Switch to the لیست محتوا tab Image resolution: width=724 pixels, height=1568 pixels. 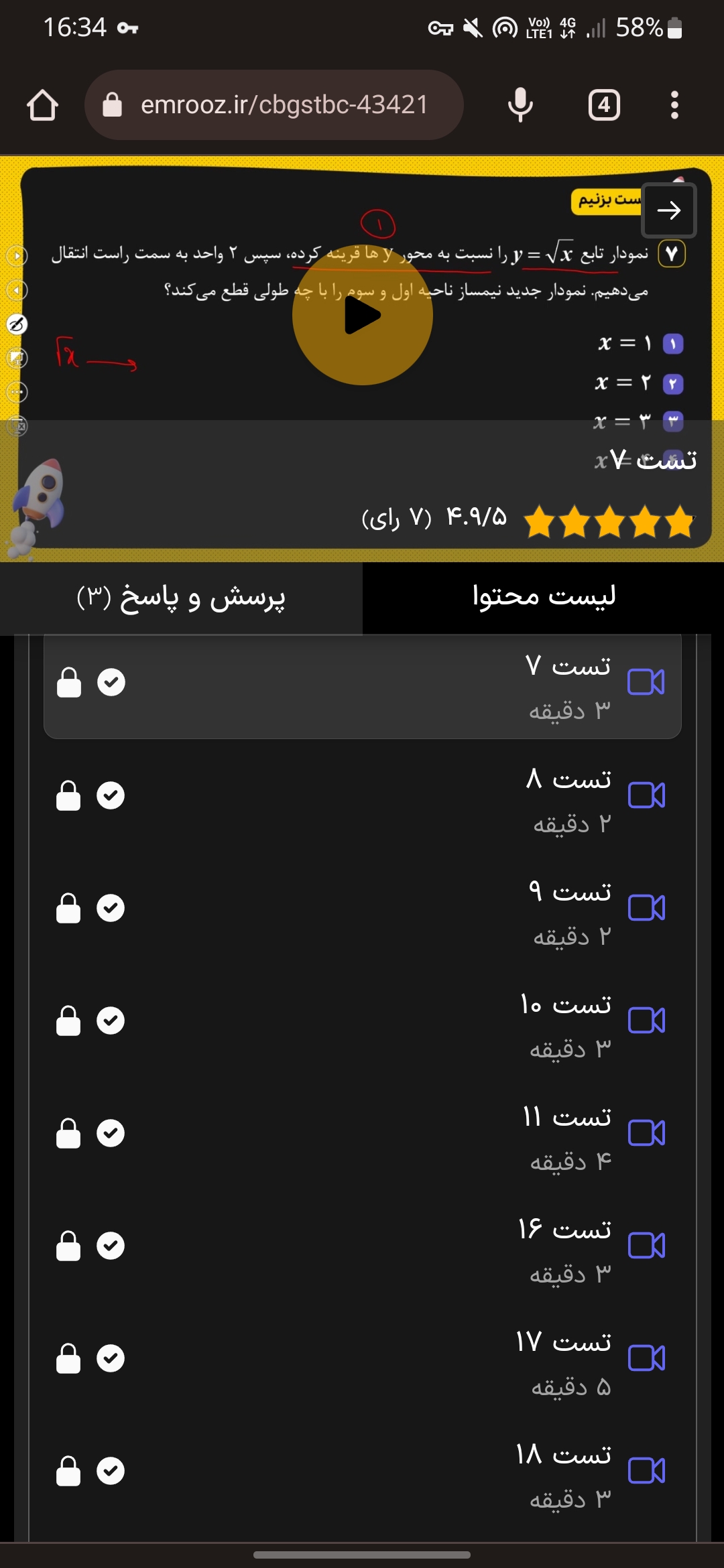[x=543, y=598]
